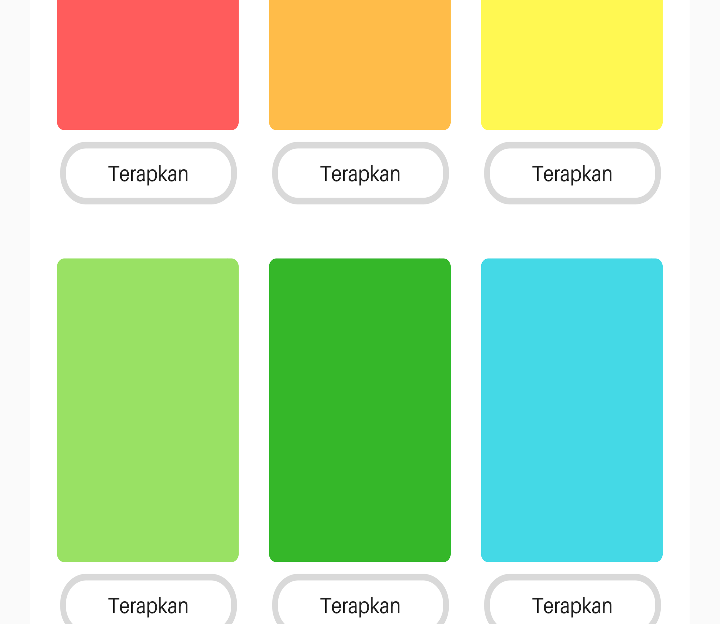720x624 pixels.
Task: Select the light green color swatch
Action: (148, 410)
